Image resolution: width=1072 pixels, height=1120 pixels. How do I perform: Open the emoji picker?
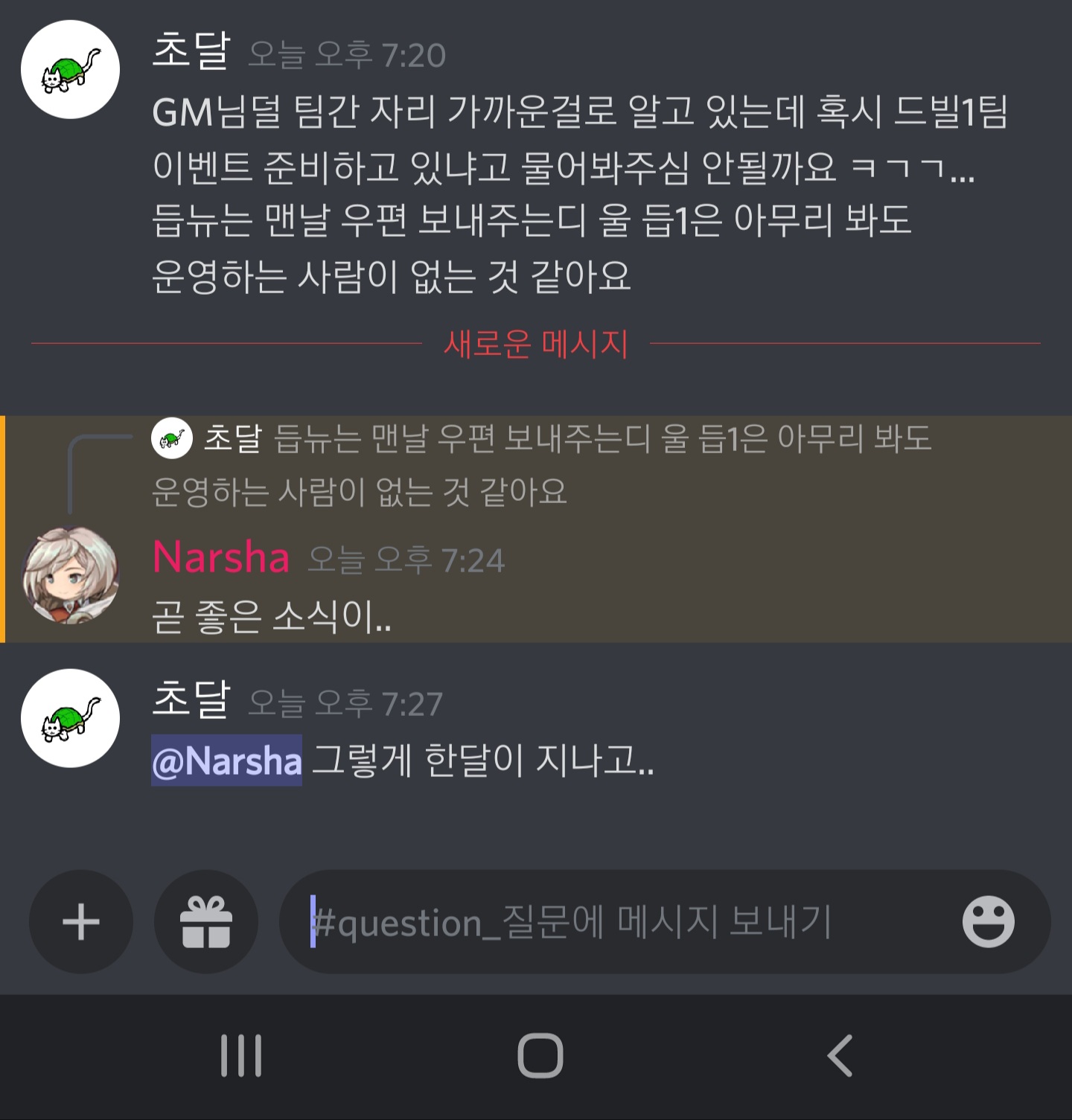tap(988, 922)
